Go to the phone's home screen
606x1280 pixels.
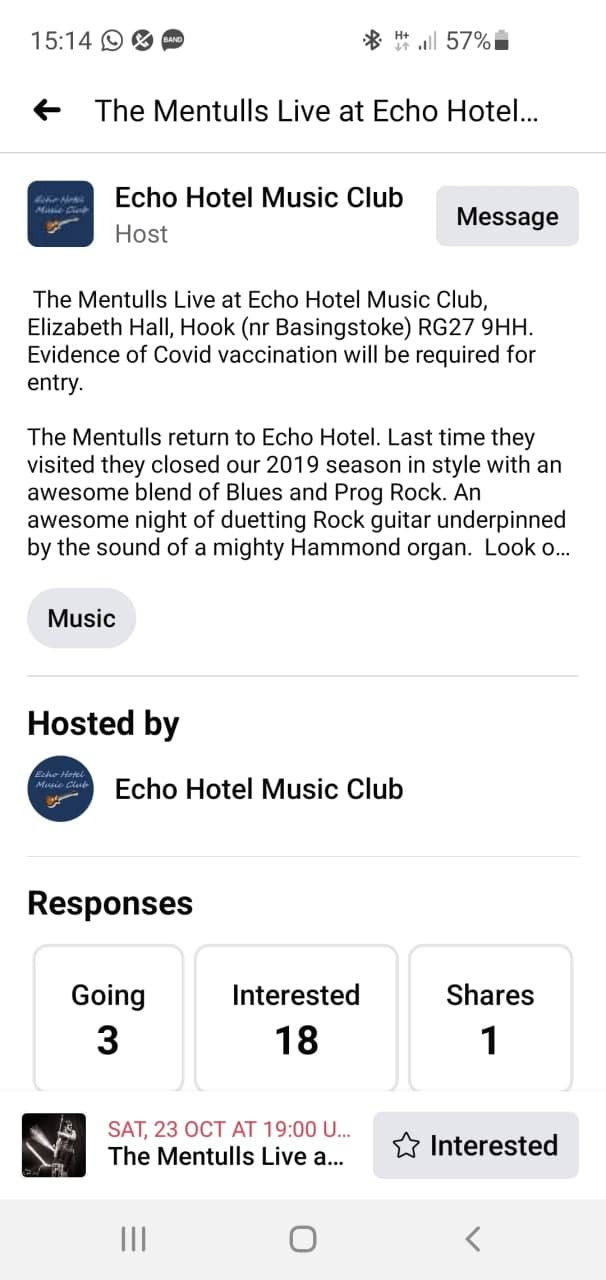(303, 1240)
